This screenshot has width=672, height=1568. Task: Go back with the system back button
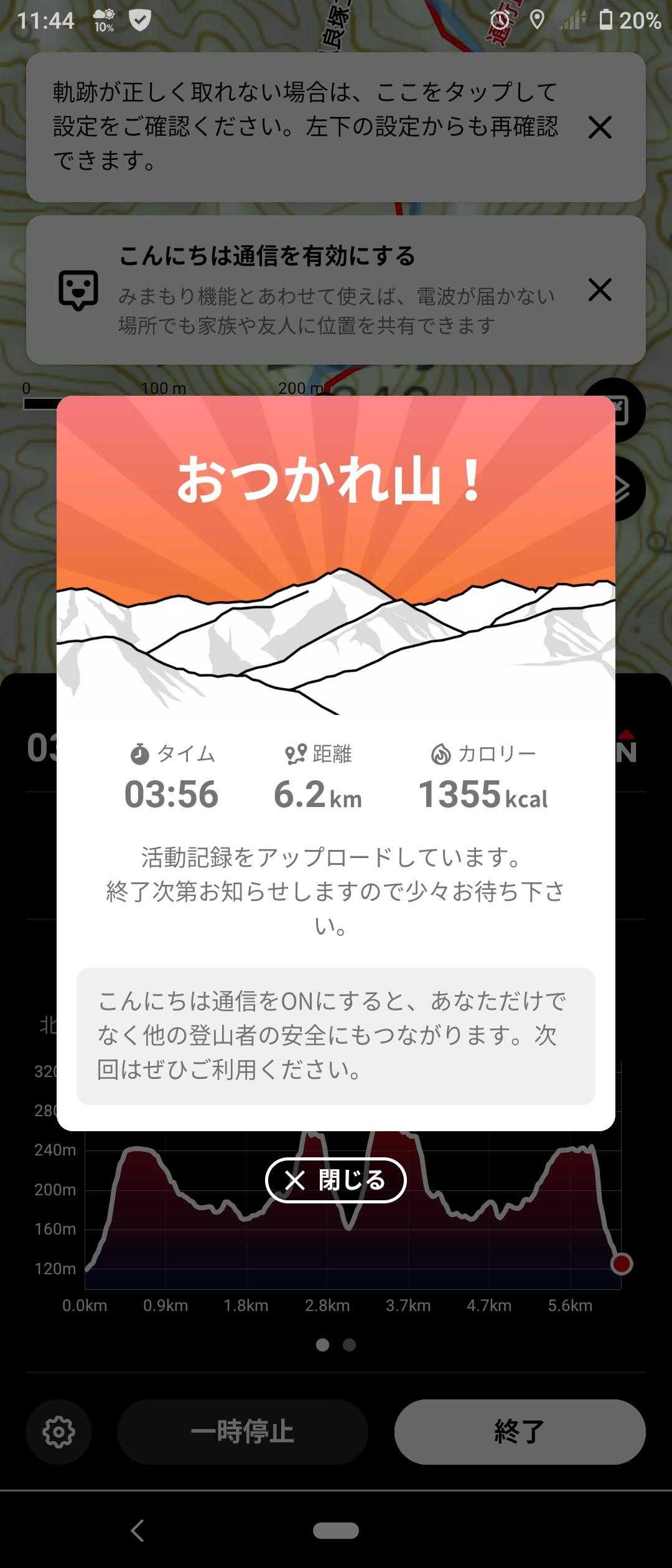138,1530
